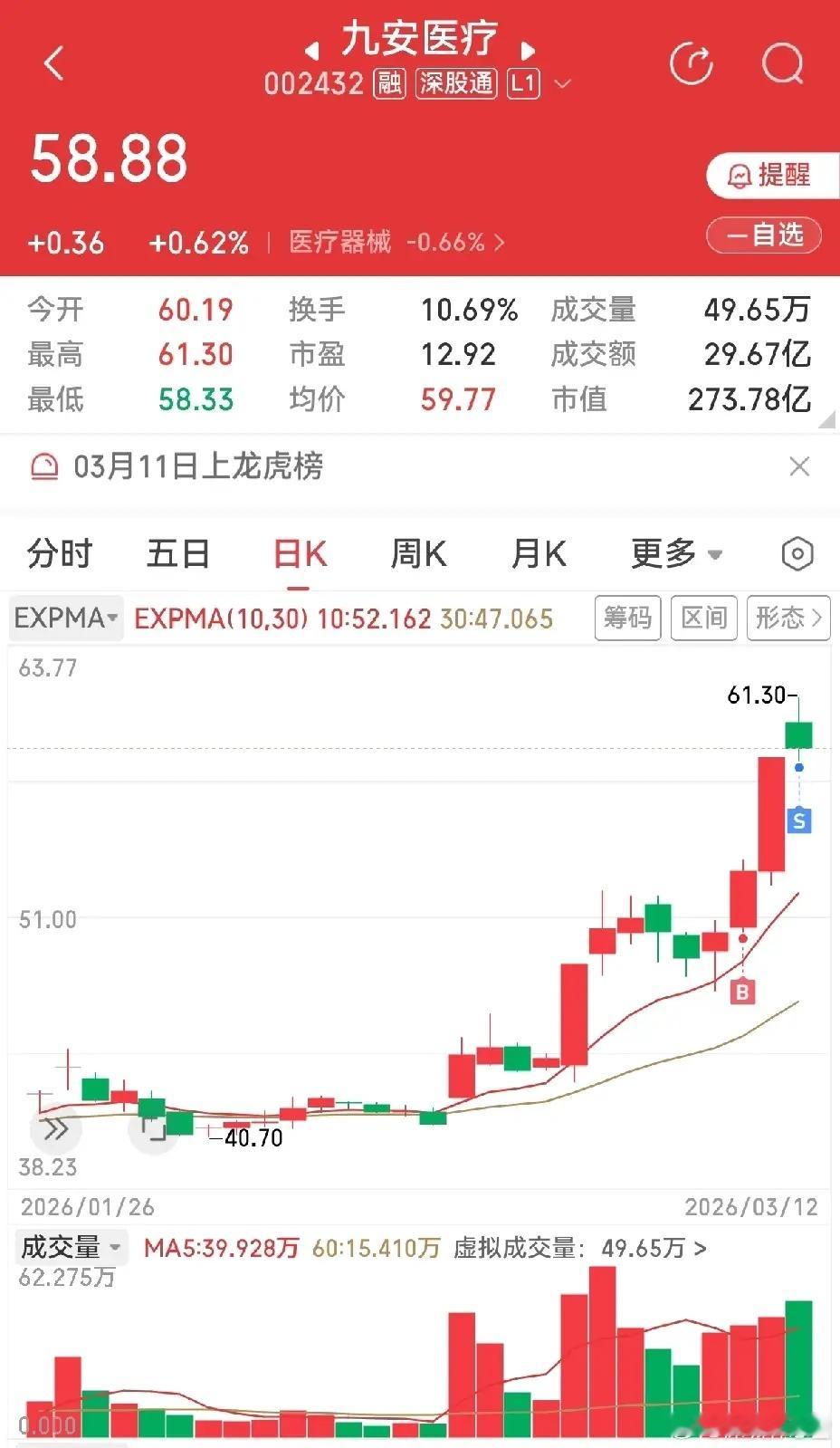Viewport: 840px width, 1448px height.
Task: Switch to the 周K tab
Action: tap(418, 553)
